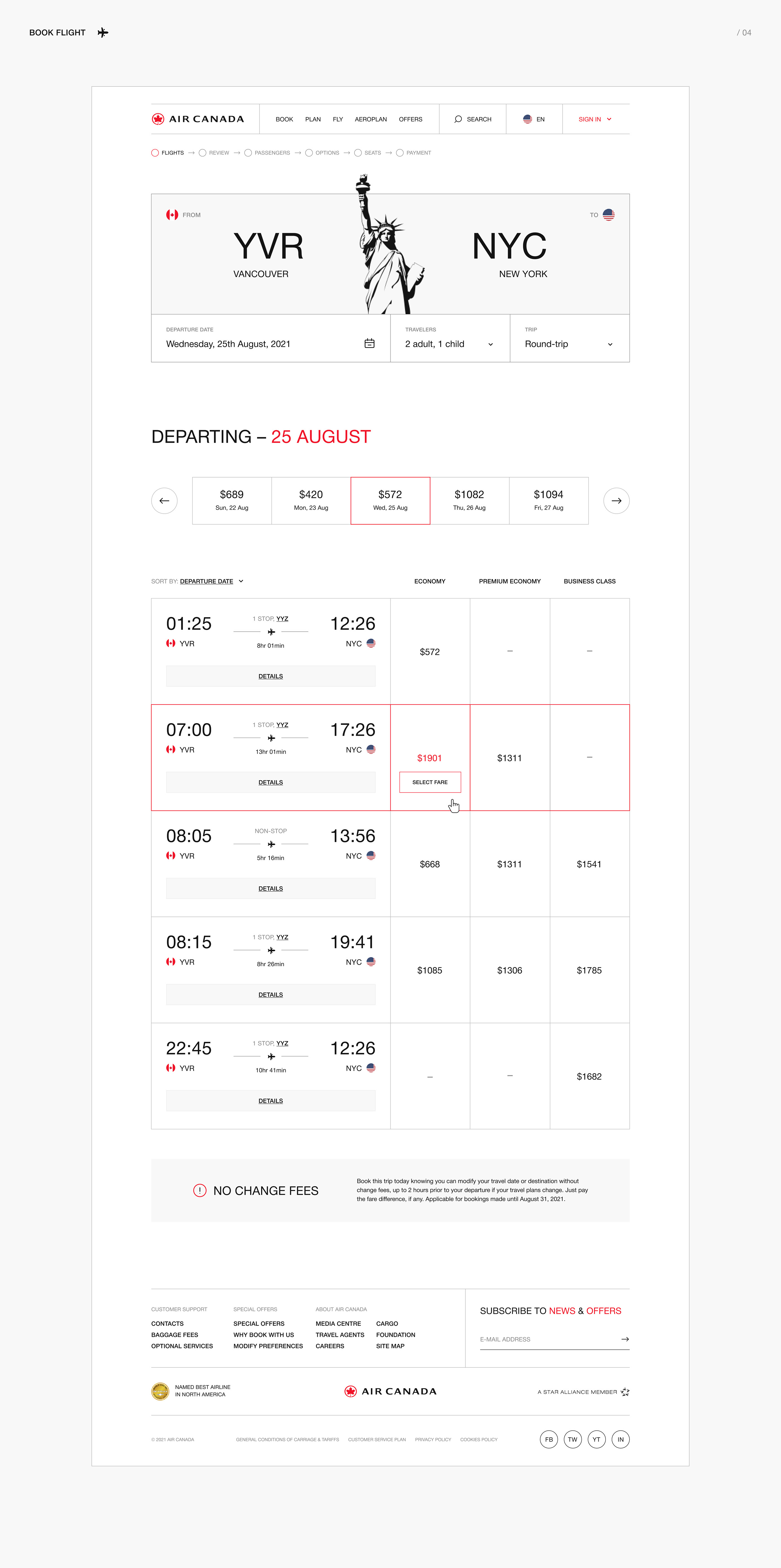Select the $420 Mon, 23 Aug date

click(311, 500)
